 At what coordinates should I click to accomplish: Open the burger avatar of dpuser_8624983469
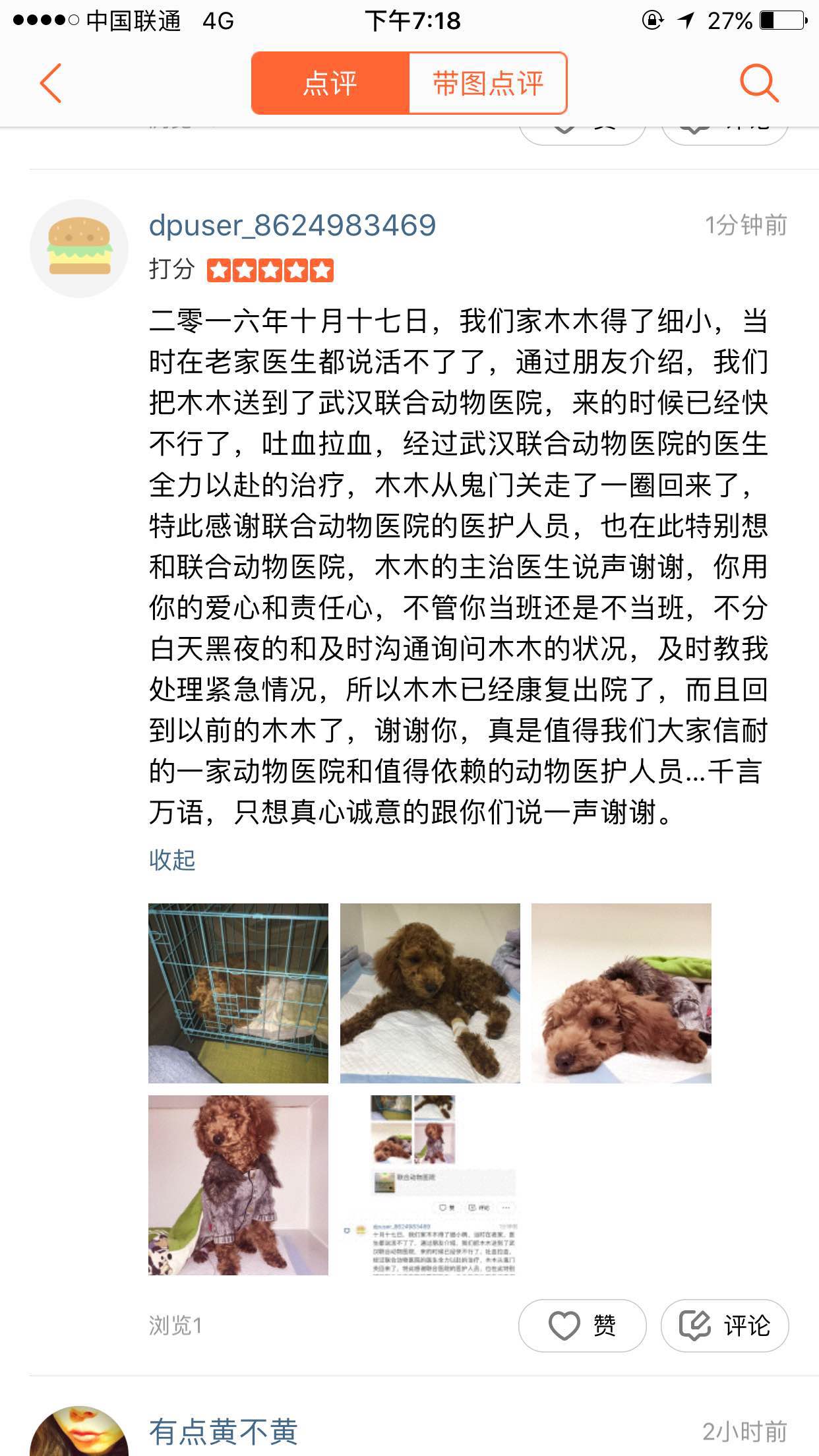(79, 249)
